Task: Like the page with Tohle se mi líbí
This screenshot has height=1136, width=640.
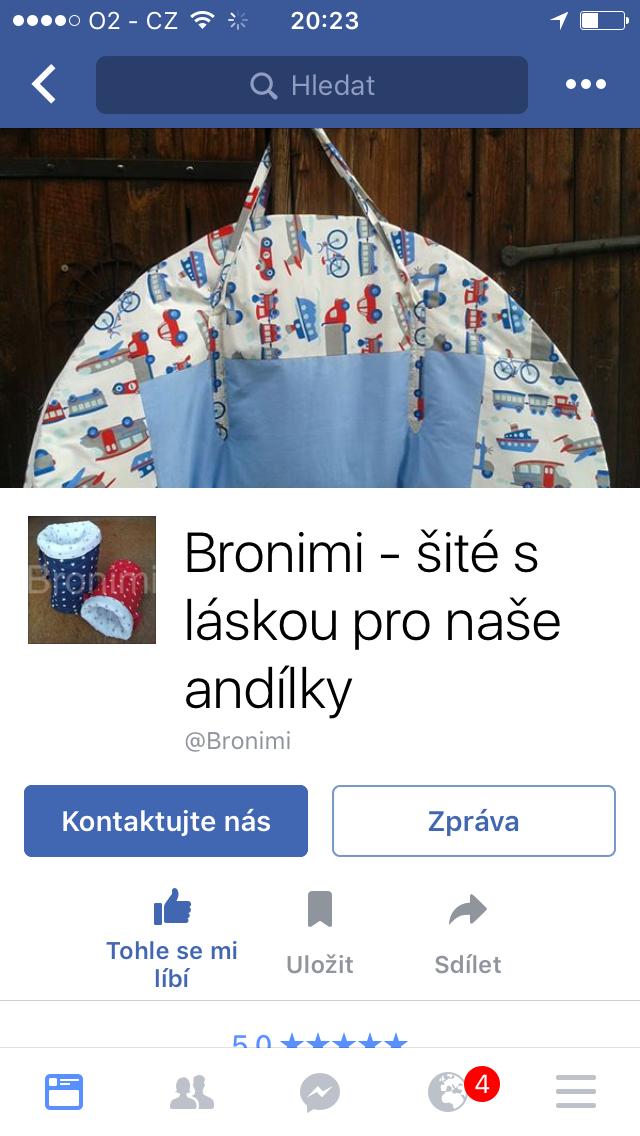Action: (172, 937)
